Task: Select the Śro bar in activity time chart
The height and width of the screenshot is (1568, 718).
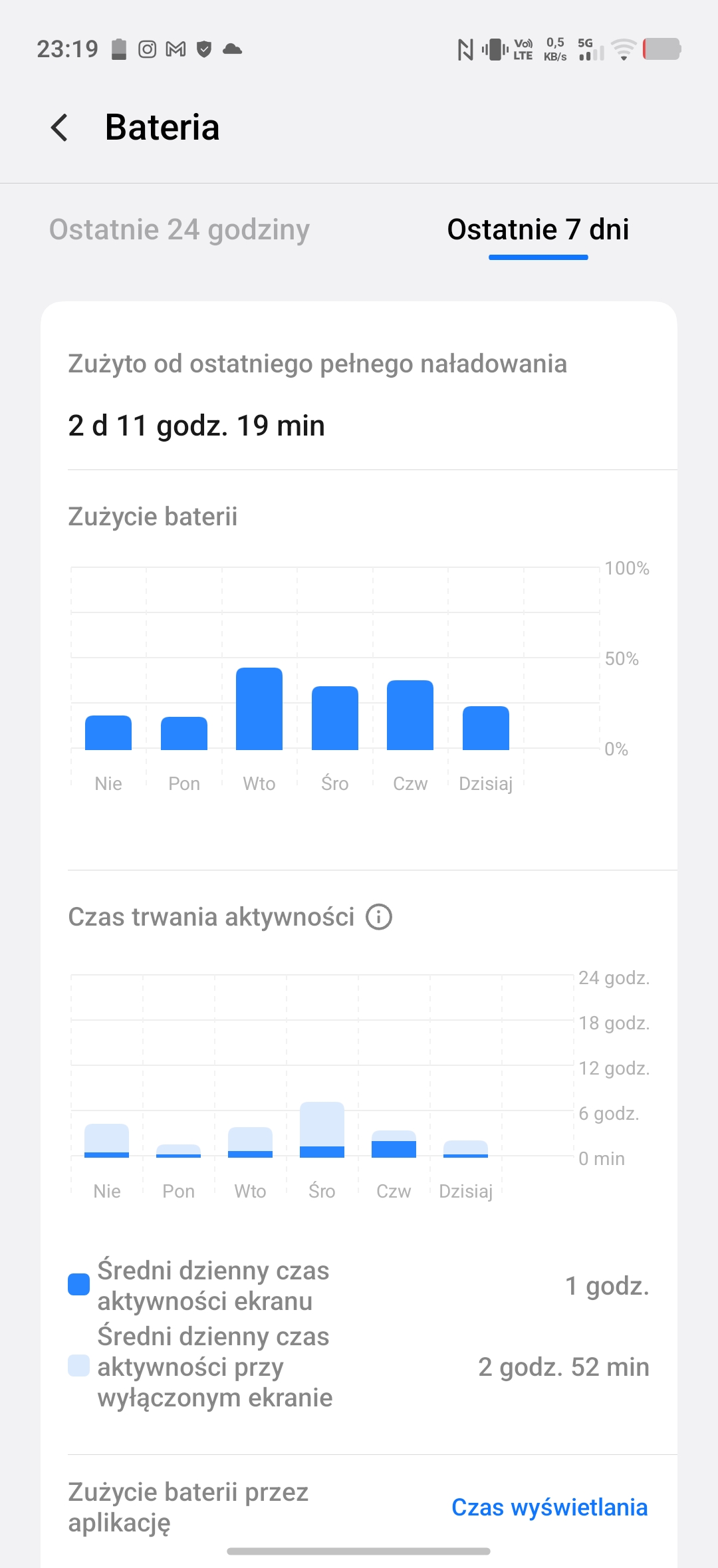Action: 322,1130
